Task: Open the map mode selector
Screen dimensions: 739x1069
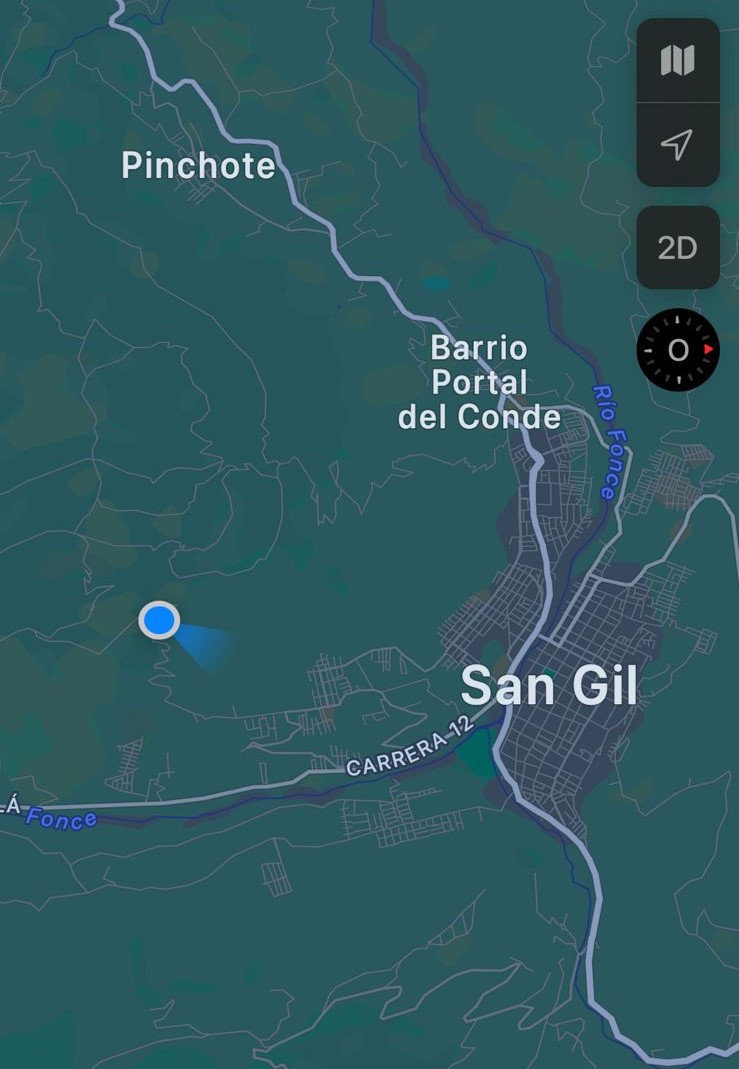Action: 677,61
